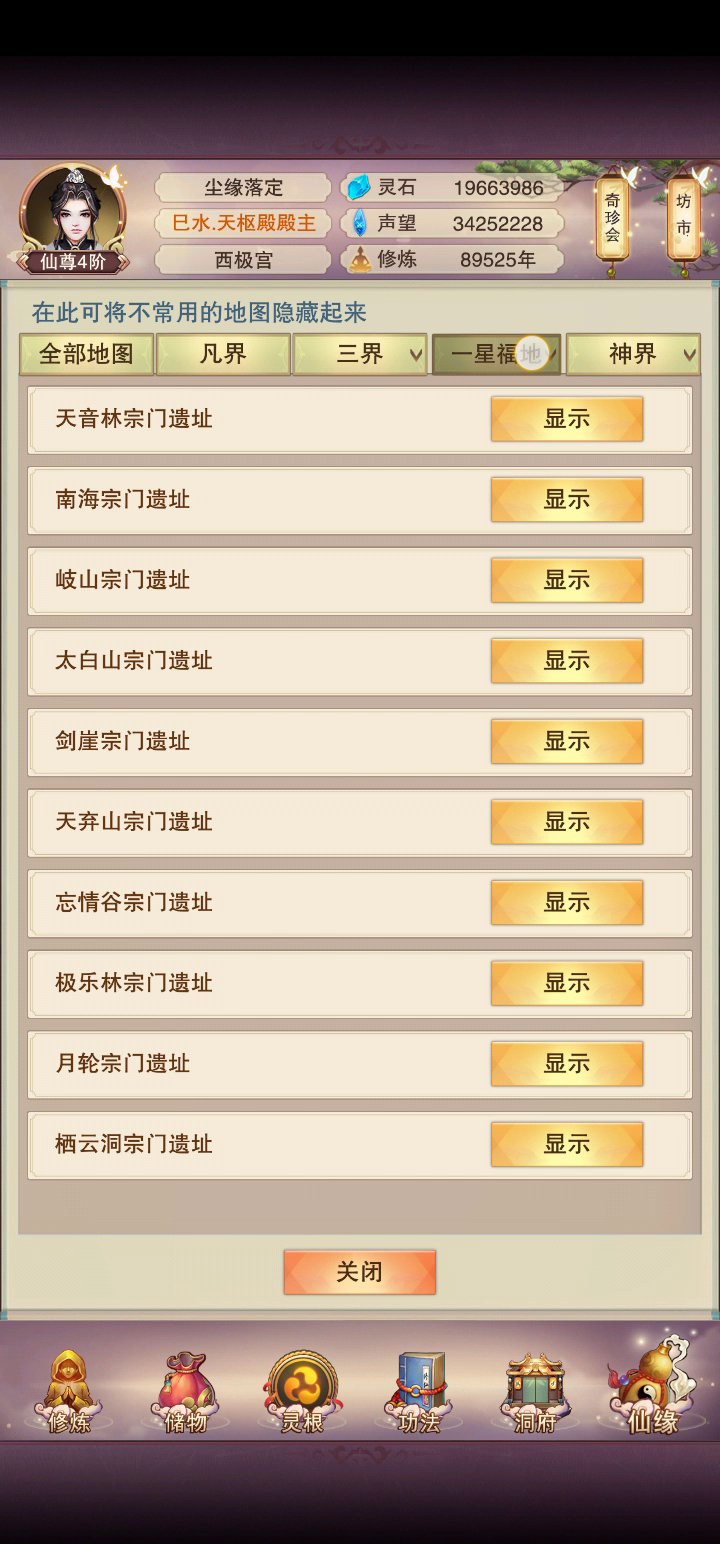Show 太白山宗门遗址 on the map list
Viewport: 720px width, 1544px height.
[567, 660]
